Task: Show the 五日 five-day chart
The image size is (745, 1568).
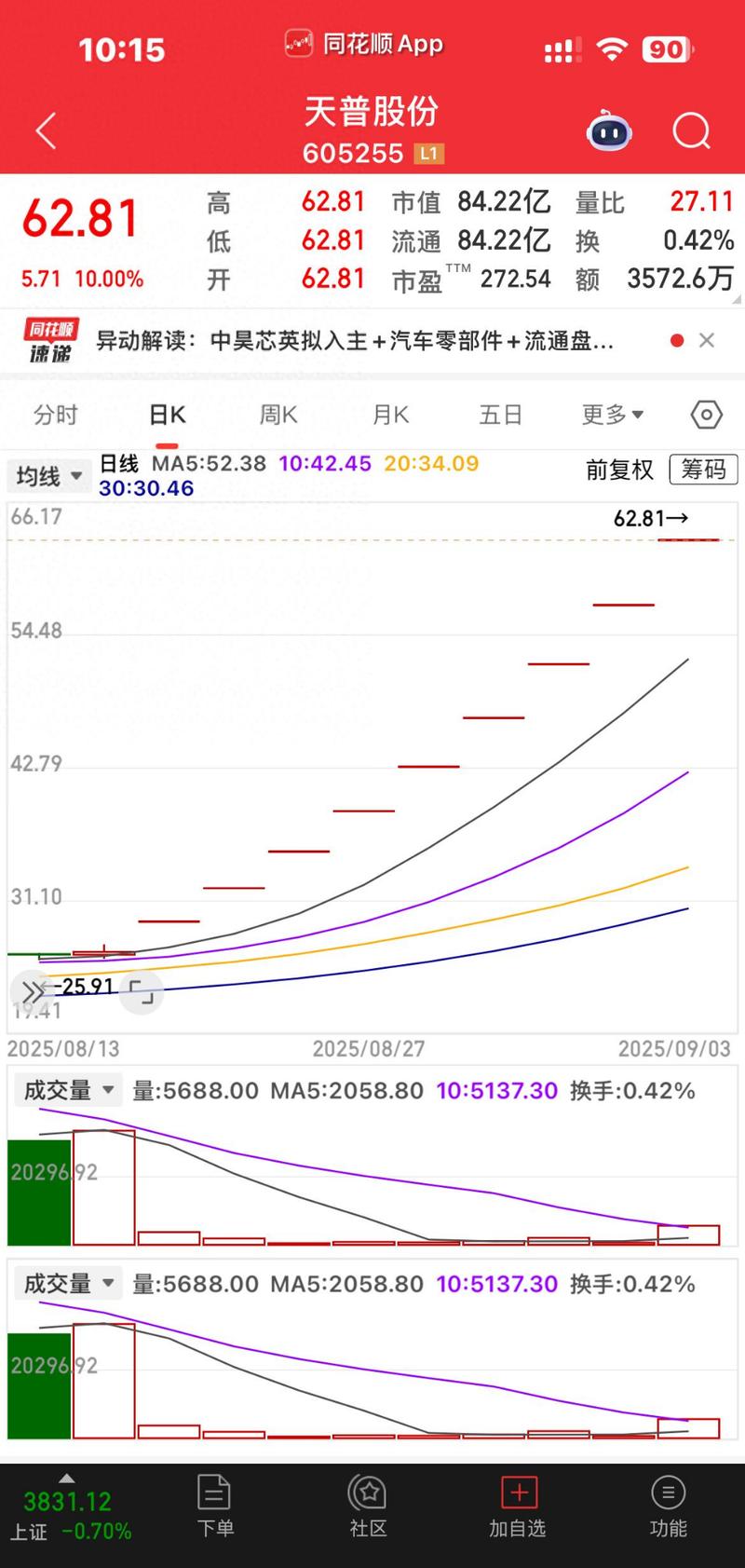Action: click(501, 415)
